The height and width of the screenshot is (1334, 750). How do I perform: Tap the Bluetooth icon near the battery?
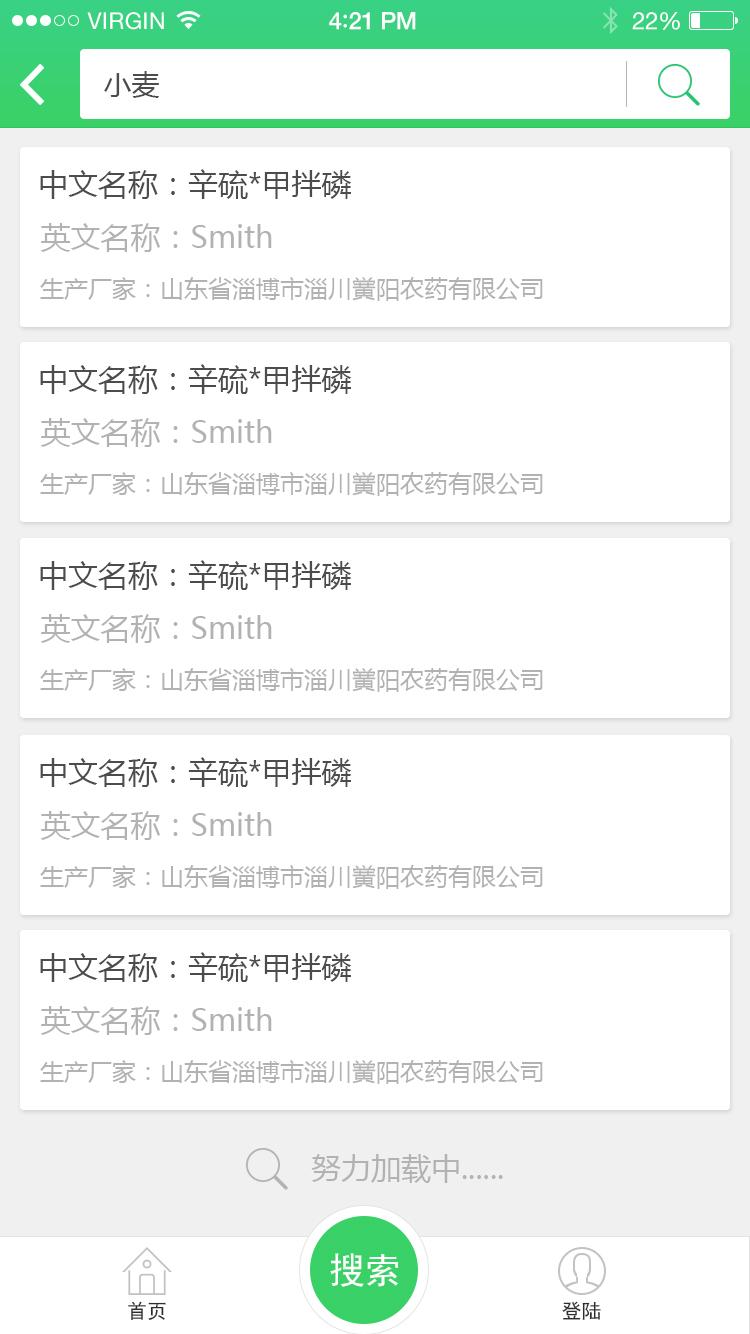pyautogui.click(x=611, y=18)
